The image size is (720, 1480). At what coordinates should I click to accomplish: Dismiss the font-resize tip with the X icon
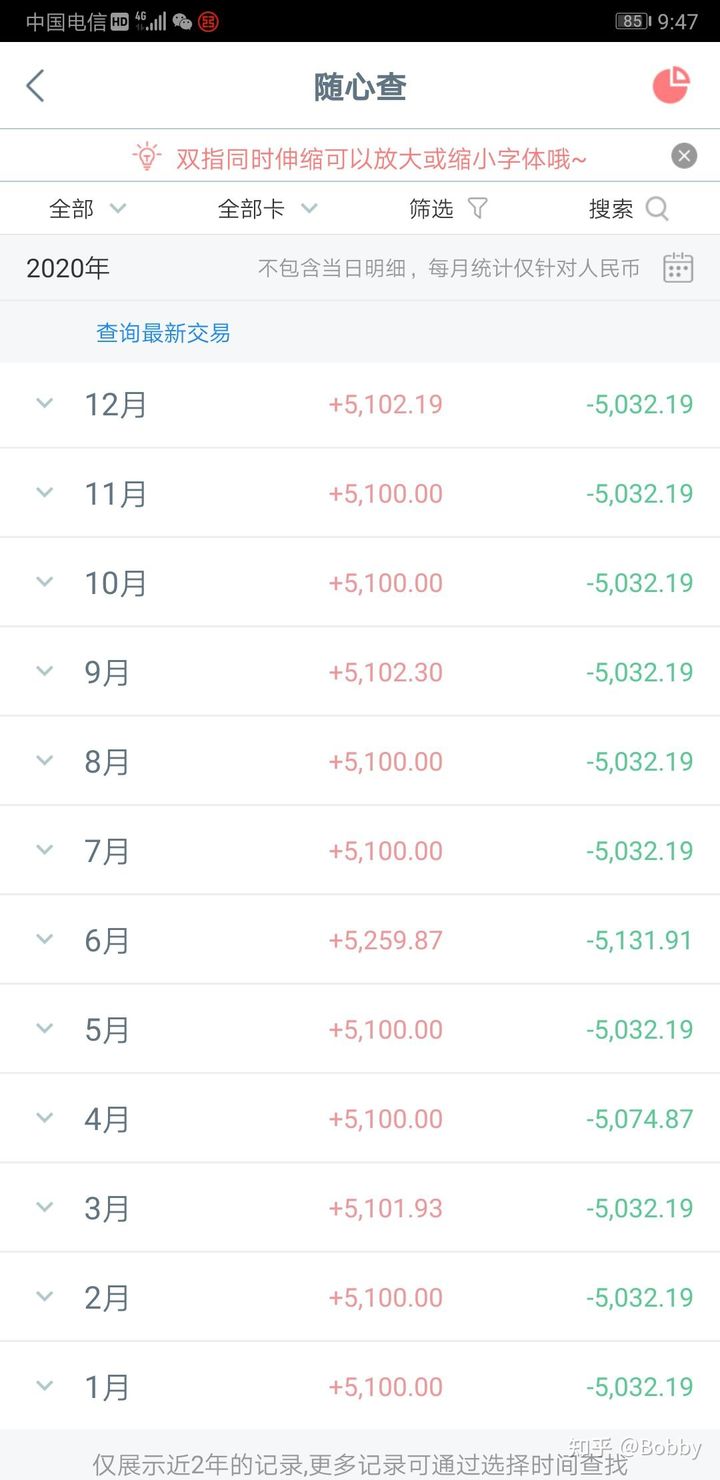click(x=684, y=155)
